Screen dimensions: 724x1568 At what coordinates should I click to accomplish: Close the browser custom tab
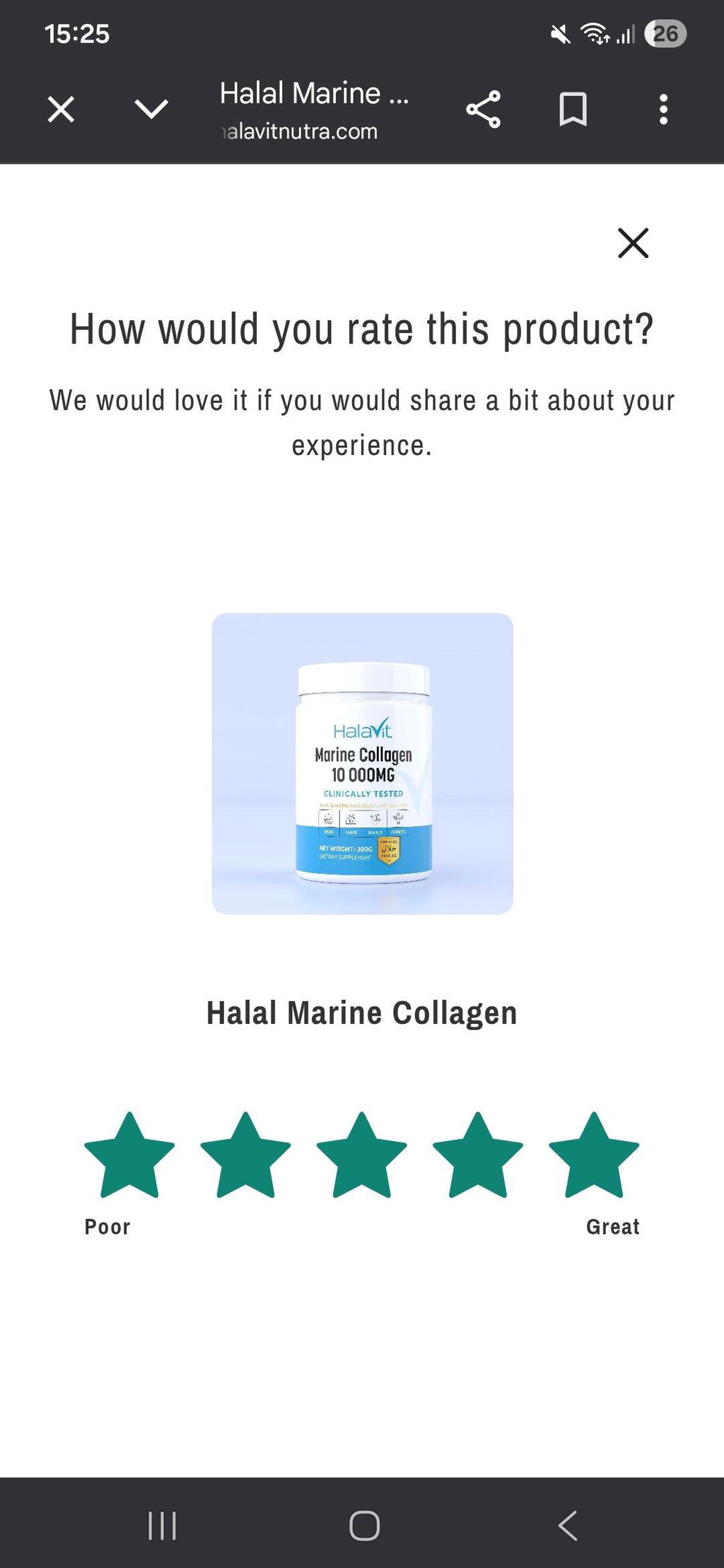point(61,110)
